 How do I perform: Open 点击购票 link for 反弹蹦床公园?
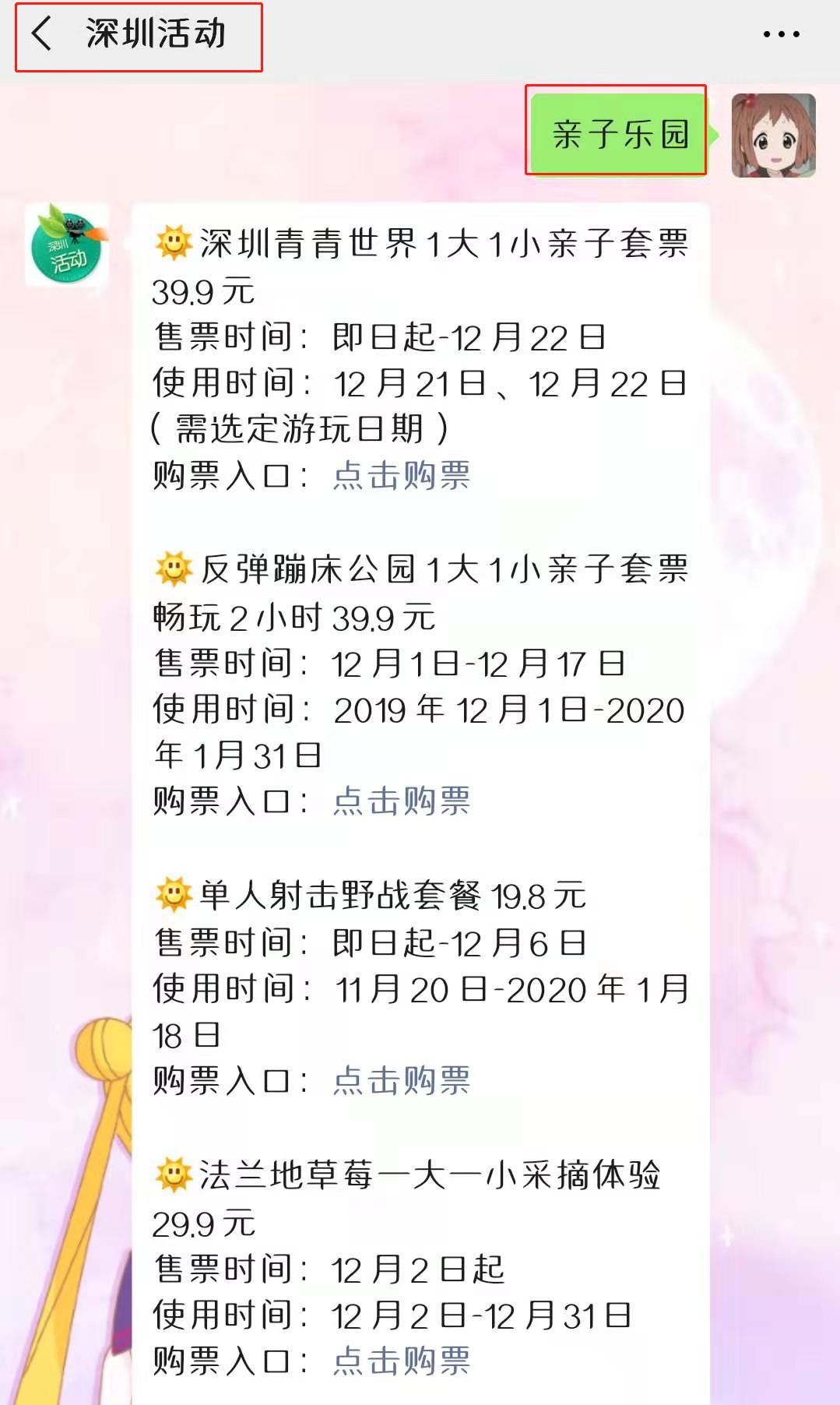pyautogui.click(x=402, y=801)
